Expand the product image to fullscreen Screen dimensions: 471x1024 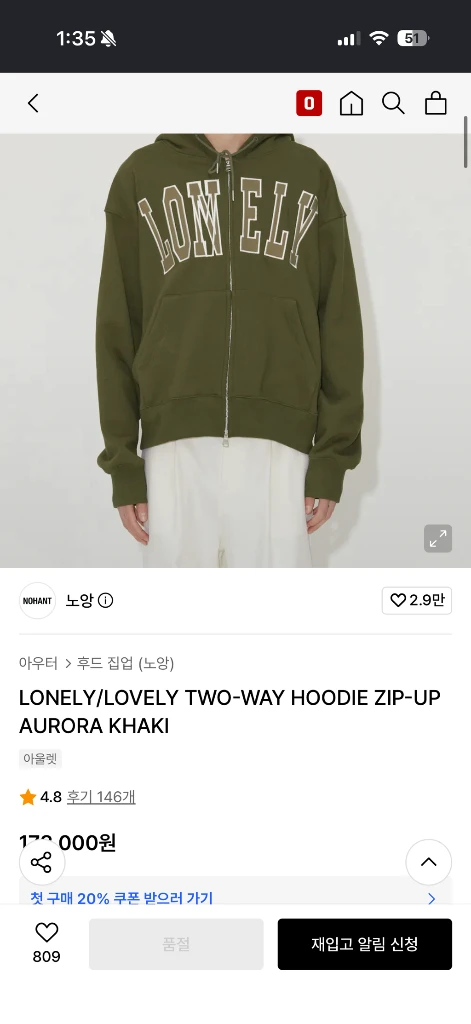coord(438,539)
